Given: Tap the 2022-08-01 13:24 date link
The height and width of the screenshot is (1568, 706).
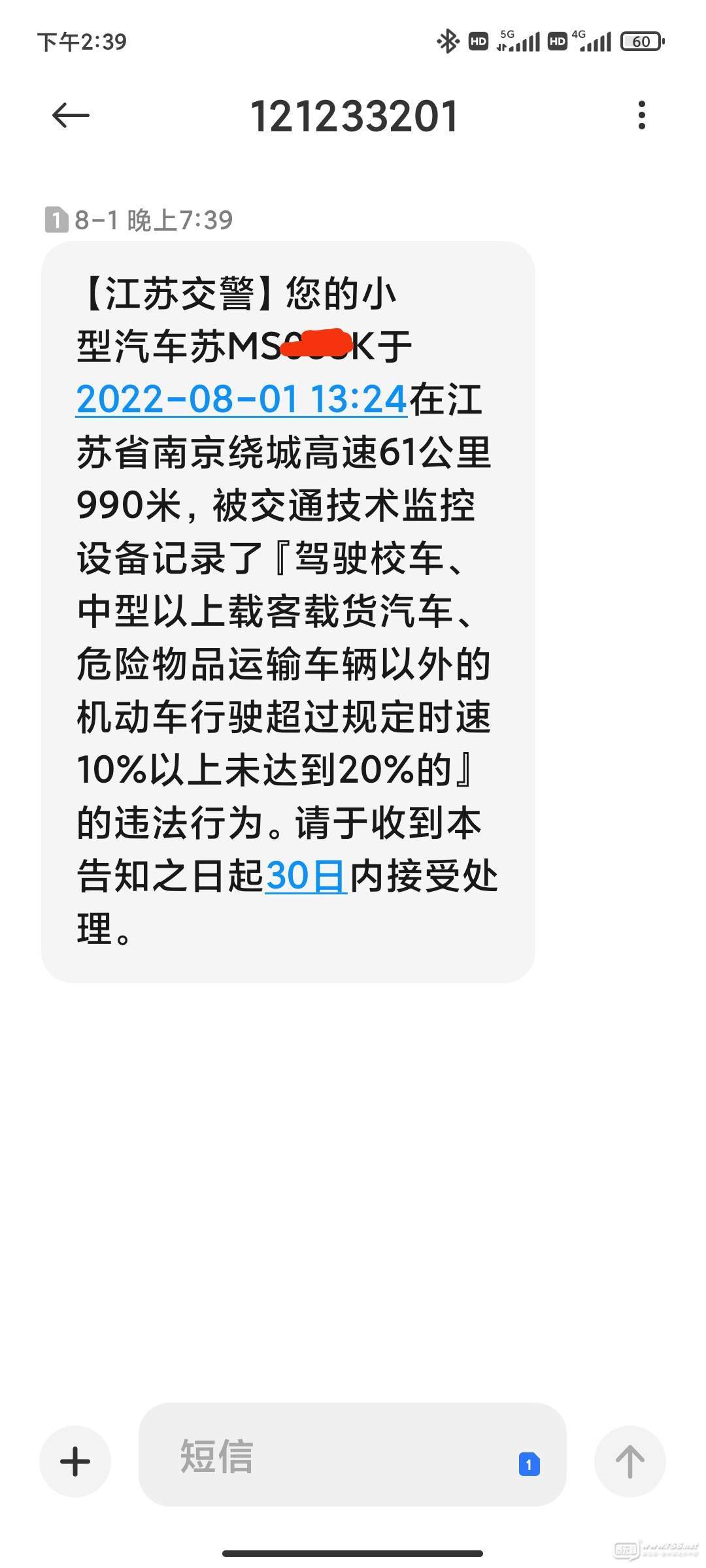Looking at the screenshot, I should point(241,399).
